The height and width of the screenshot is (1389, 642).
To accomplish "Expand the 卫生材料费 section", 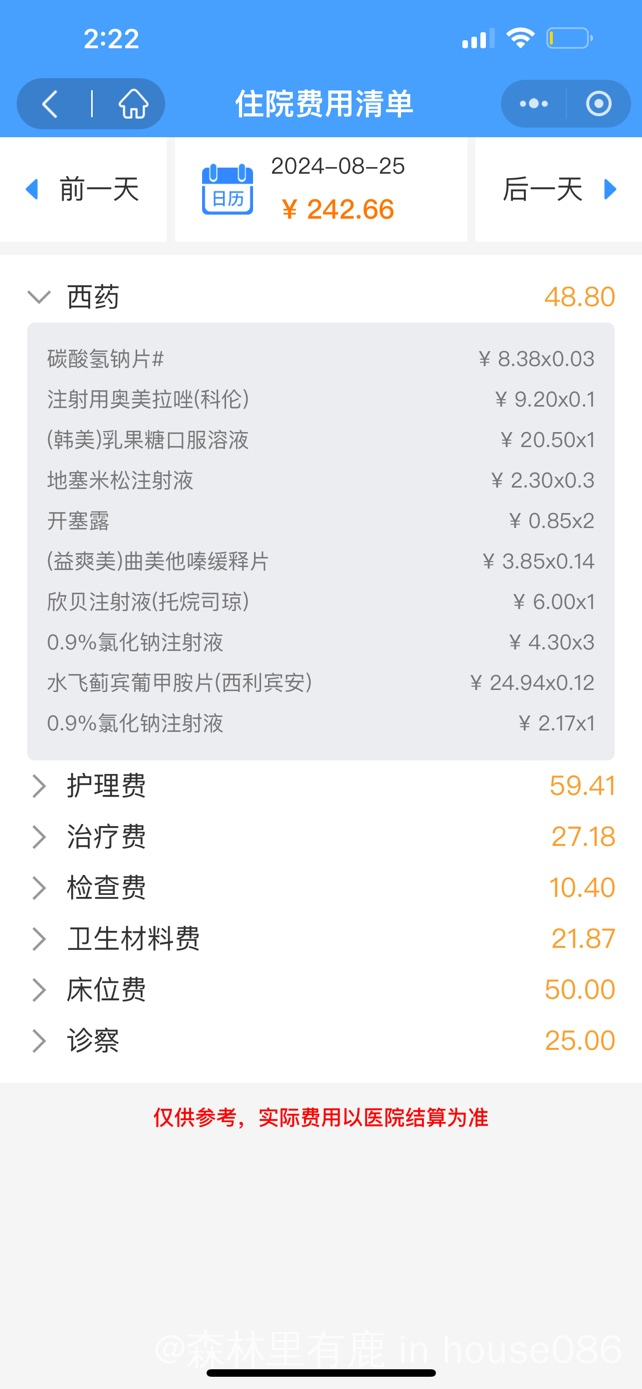I will pos(321,939).
